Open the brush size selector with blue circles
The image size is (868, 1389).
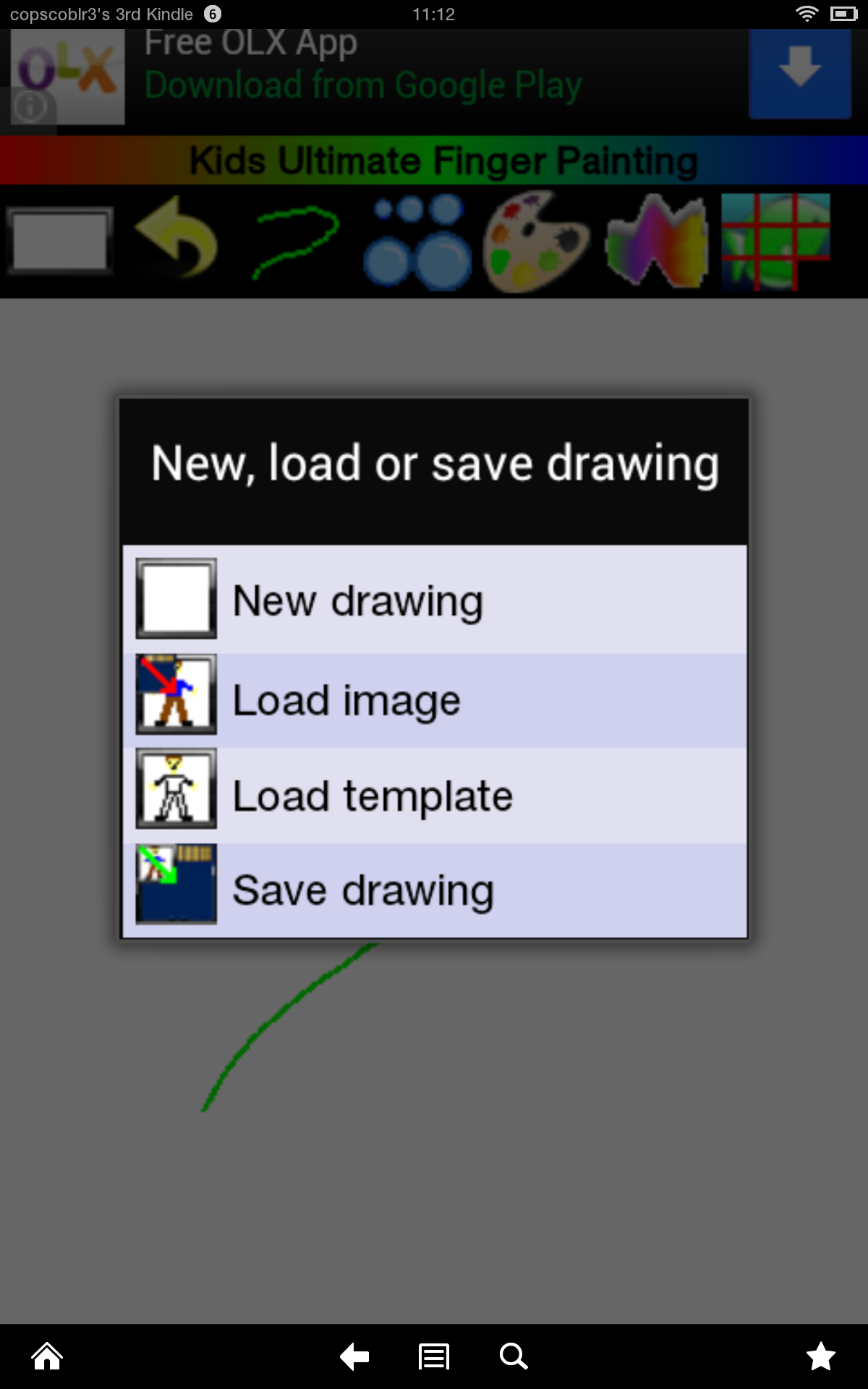(418, 242)
